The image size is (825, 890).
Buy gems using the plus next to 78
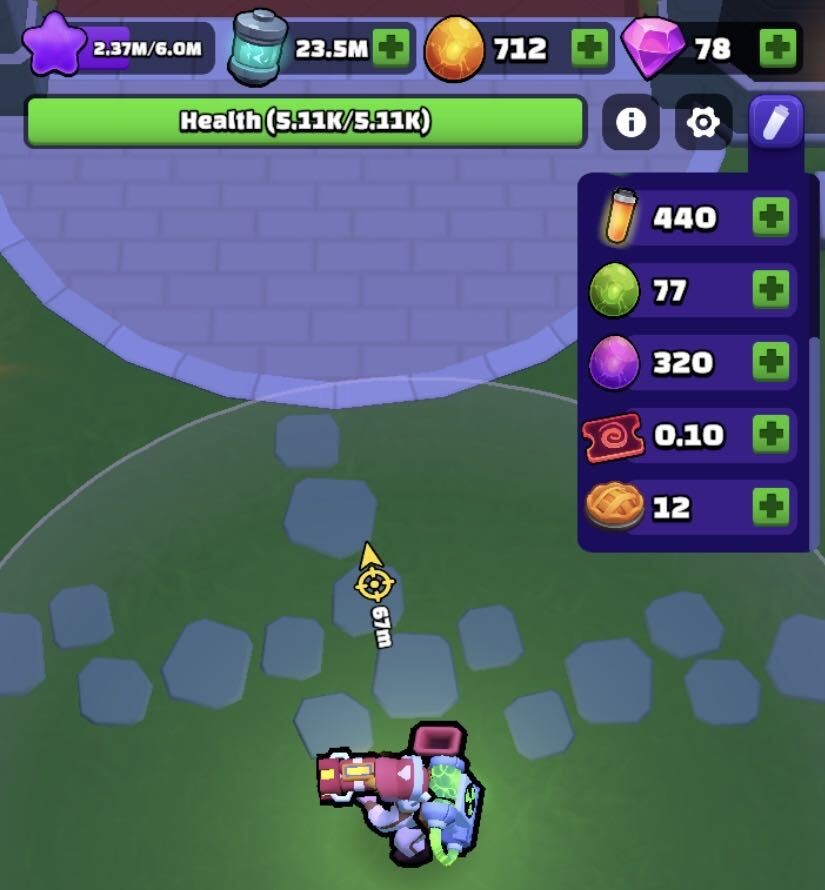(777, 48)
